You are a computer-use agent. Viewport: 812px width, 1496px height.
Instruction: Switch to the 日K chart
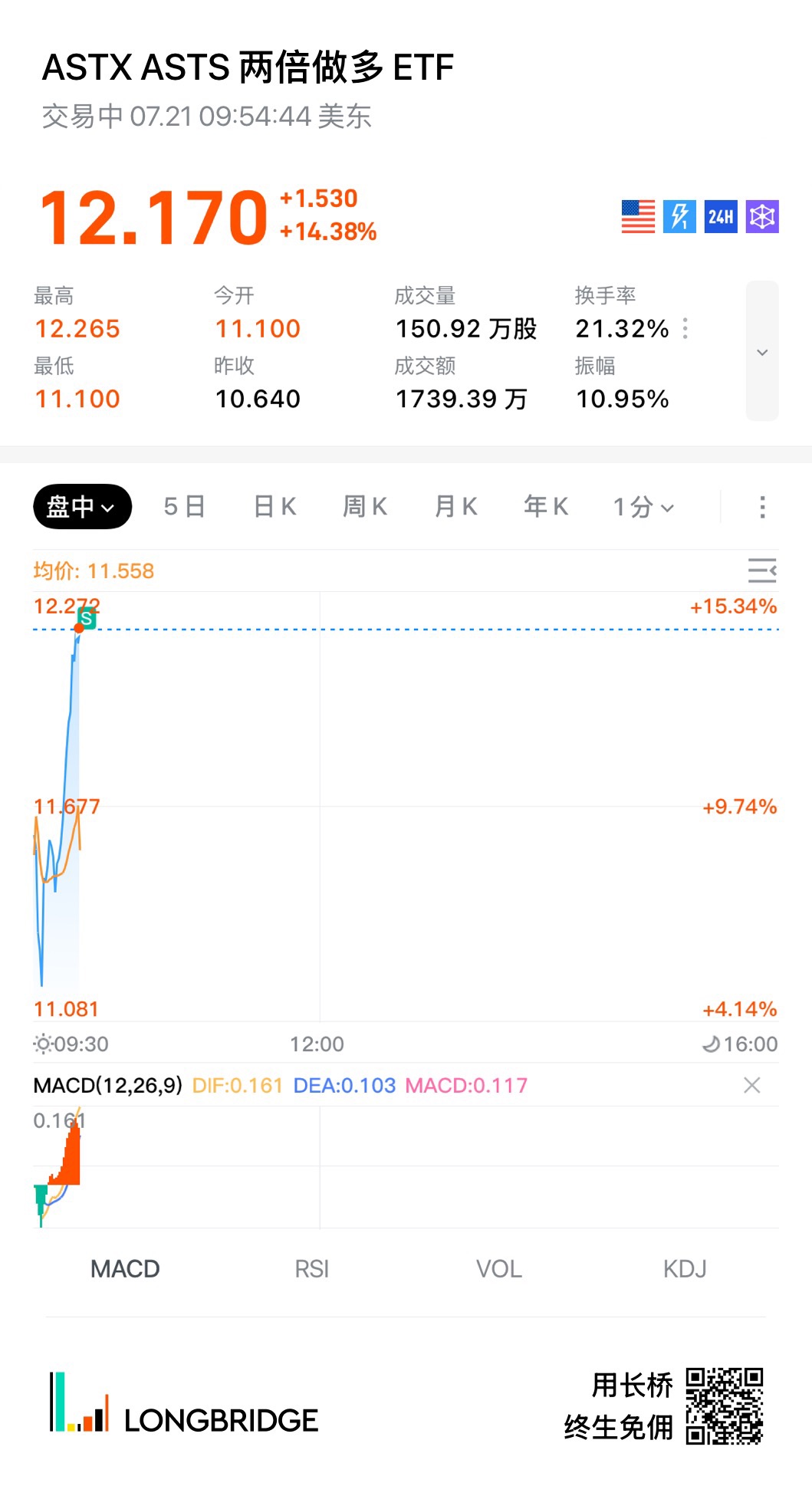[275, 507]
